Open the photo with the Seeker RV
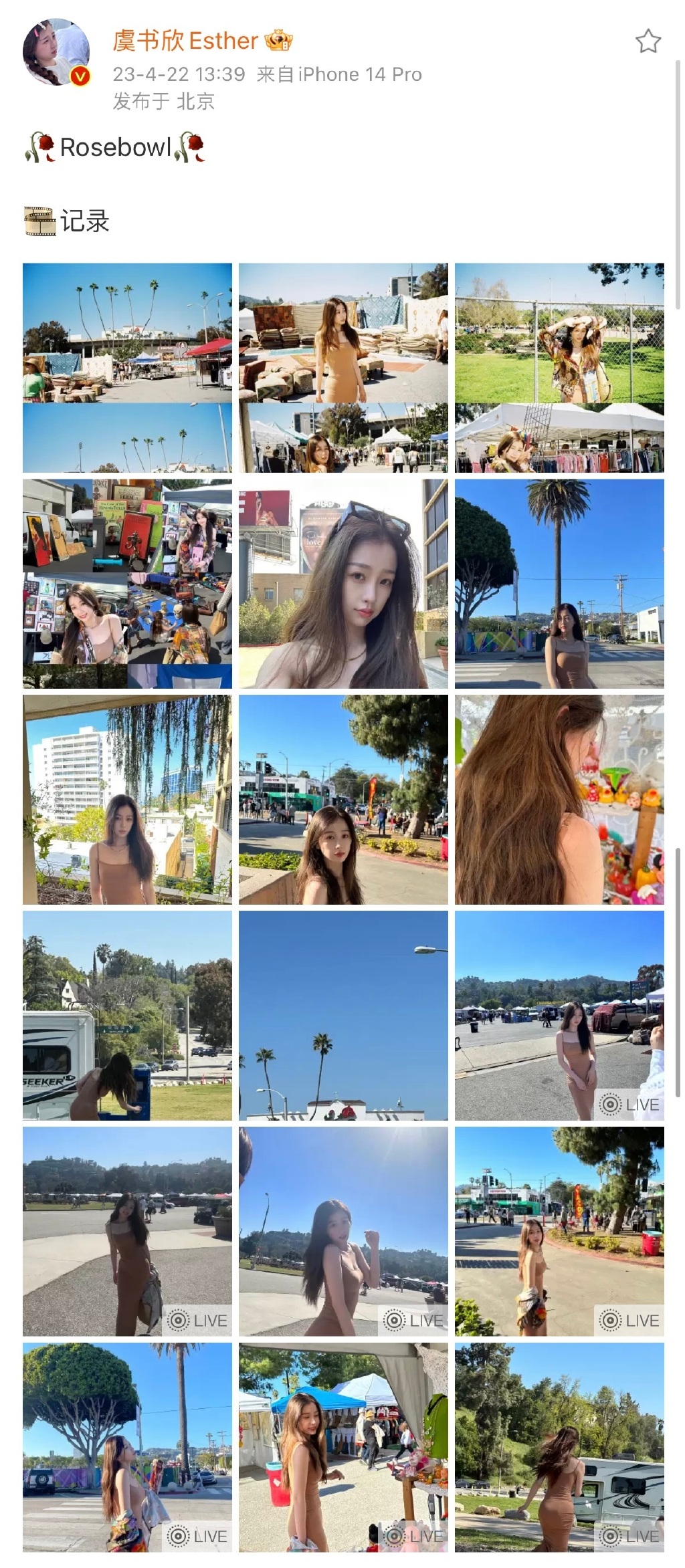This screenshot has width=685, height=1568. point(127,1016)
